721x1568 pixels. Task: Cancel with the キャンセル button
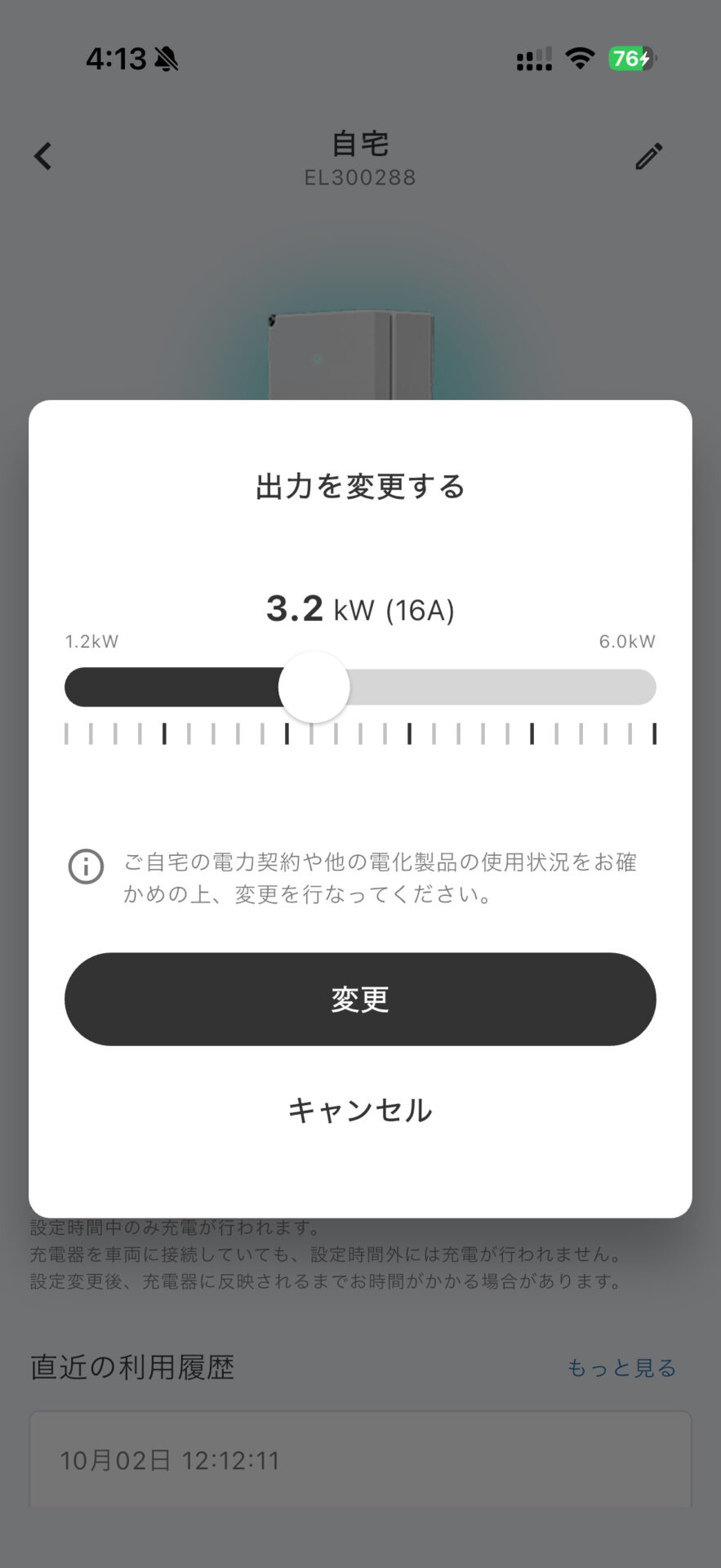pyautogui.click(x=360, y=1111)
